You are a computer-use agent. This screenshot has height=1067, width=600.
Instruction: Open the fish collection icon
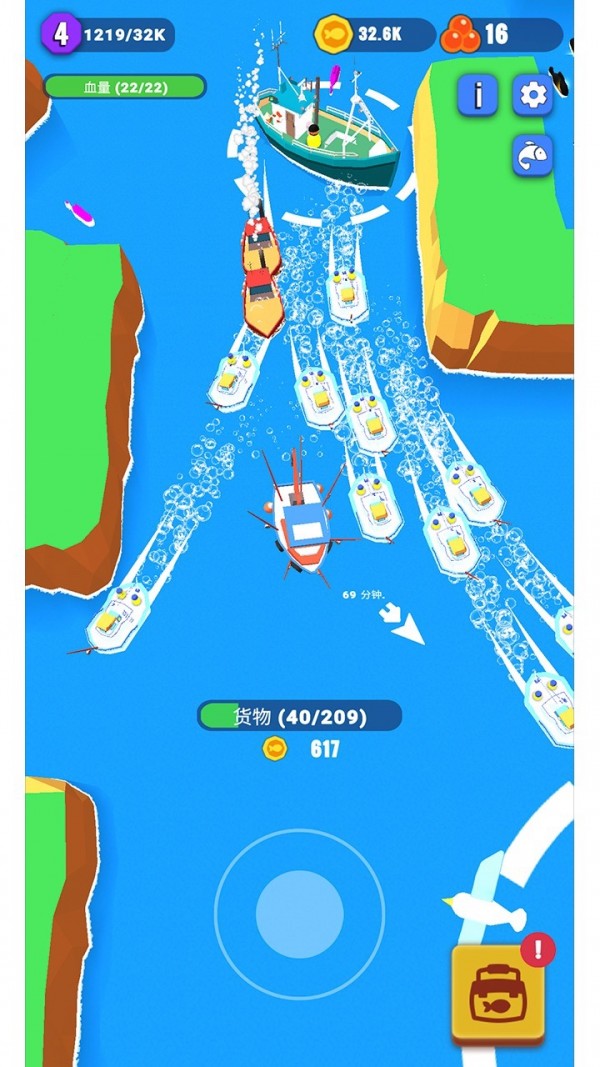[x=533, y=156]
